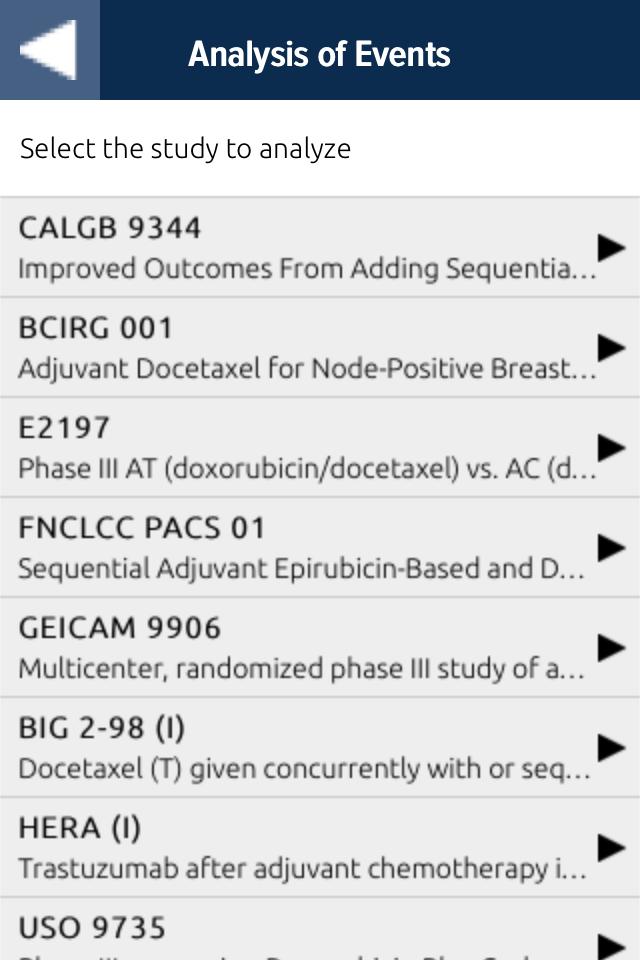Screen dimensions: 640x960
Task: Analyze the BIG 2-98 (I) study
Action: [320, 747]
